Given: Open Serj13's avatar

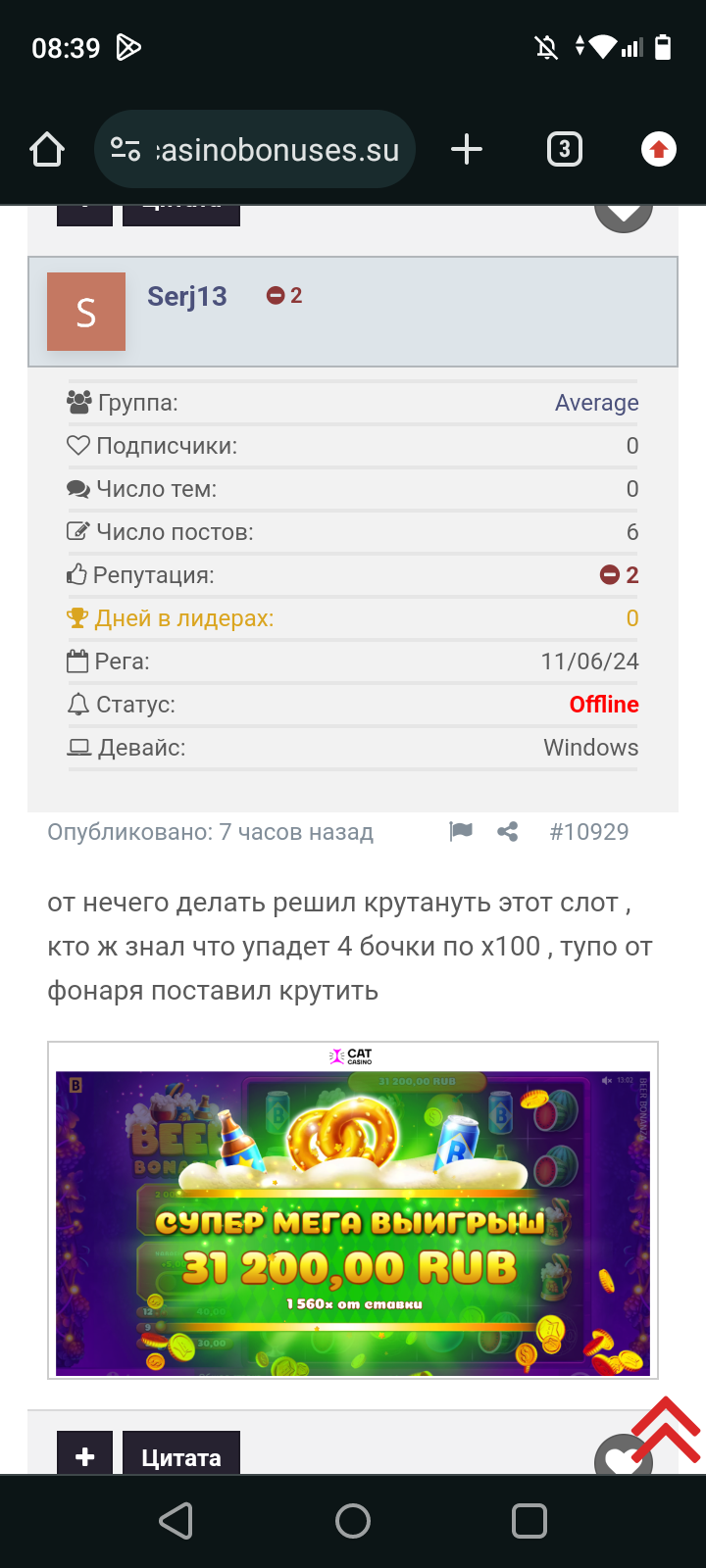Looking at the screenshot, I should [x=86, y=312].
